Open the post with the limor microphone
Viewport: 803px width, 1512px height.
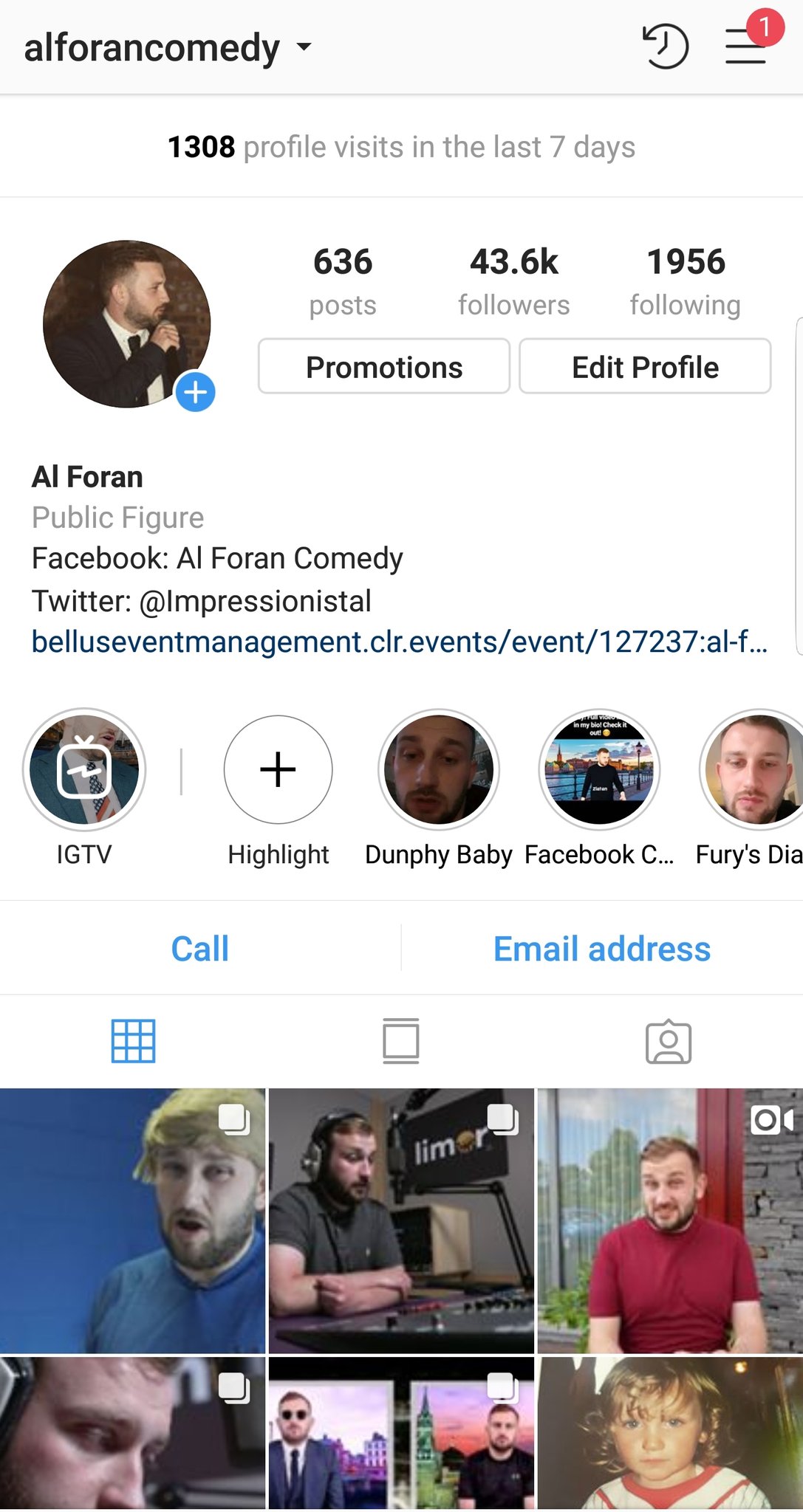point(401,1220)
